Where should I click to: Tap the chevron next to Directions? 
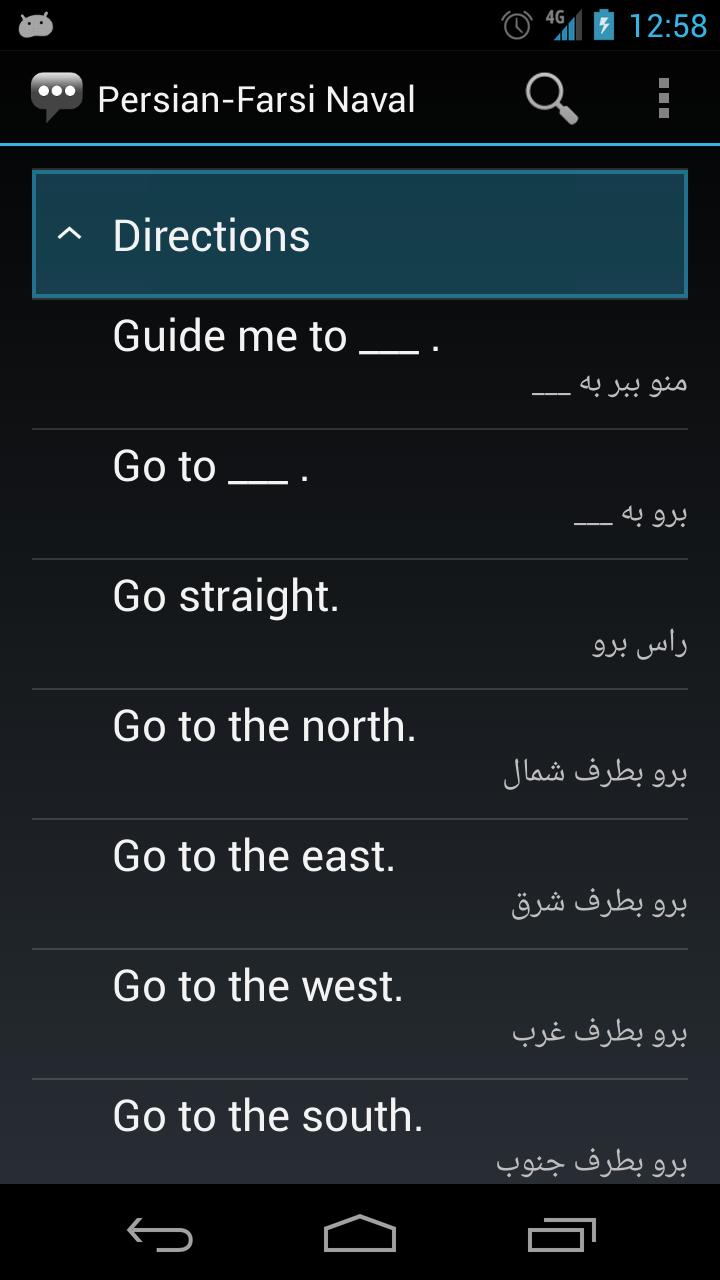coord(70,234)
